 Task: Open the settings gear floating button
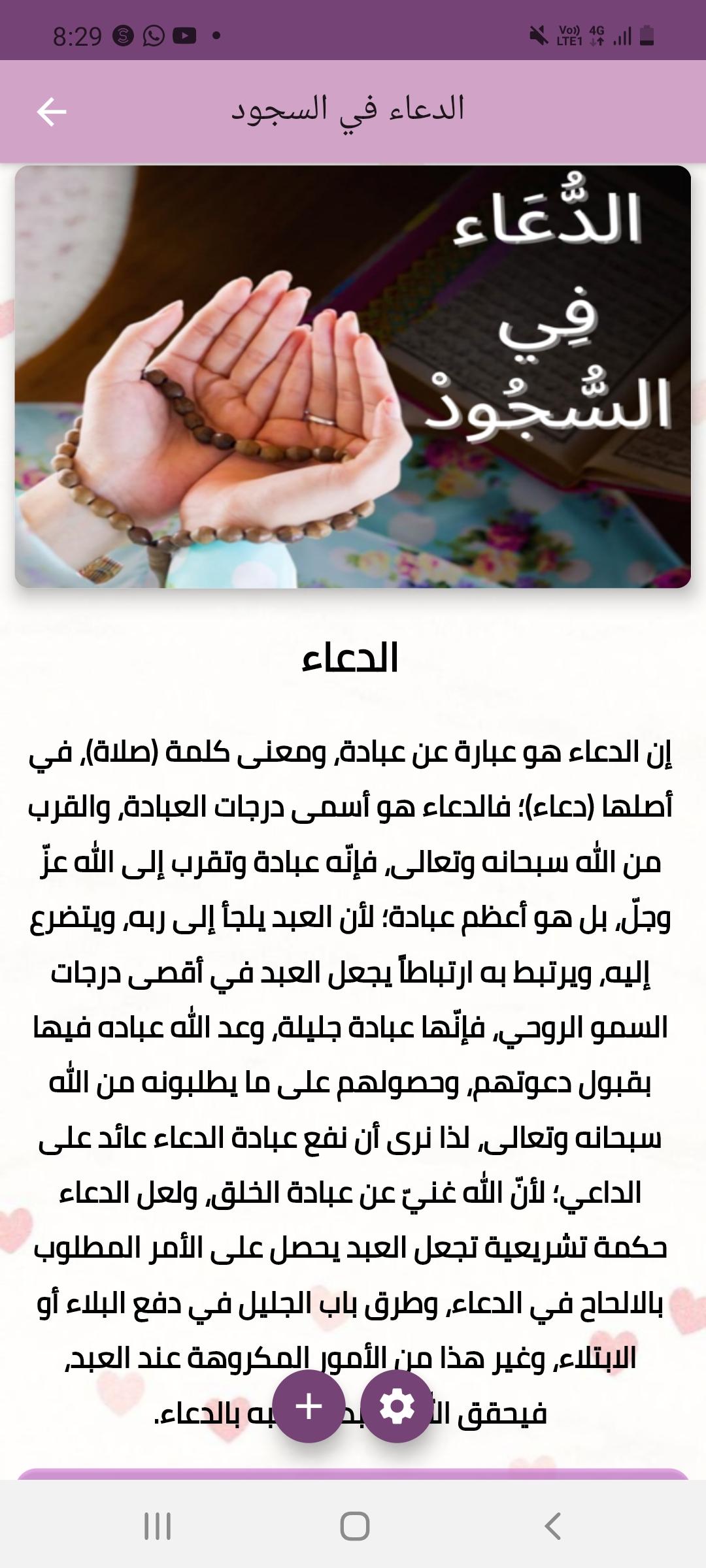pos(397,1406)
